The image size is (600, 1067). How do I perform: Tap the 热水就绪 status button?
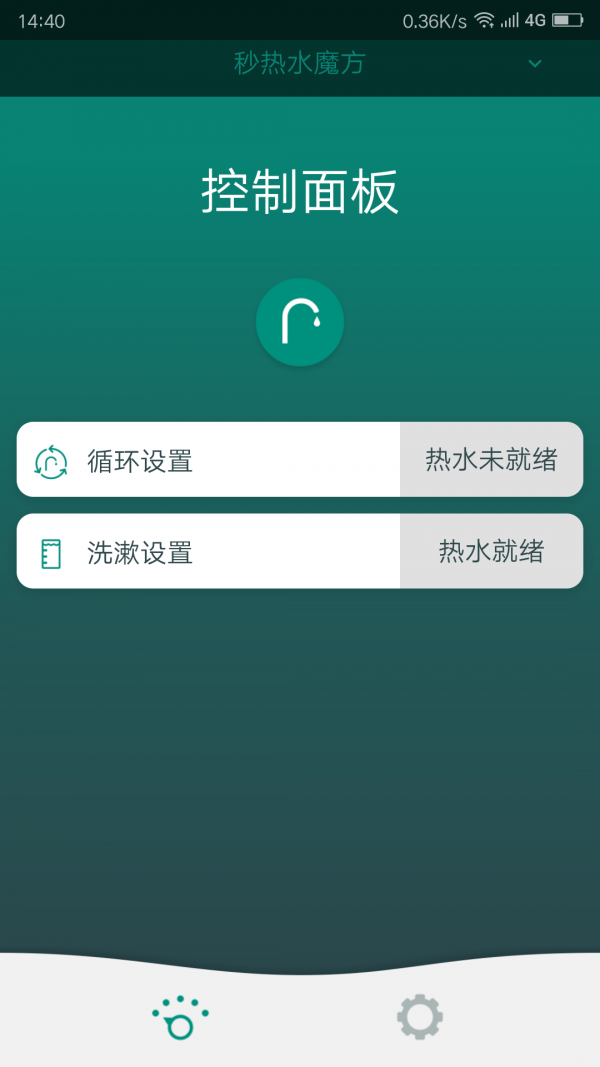(x=491, y=552)
